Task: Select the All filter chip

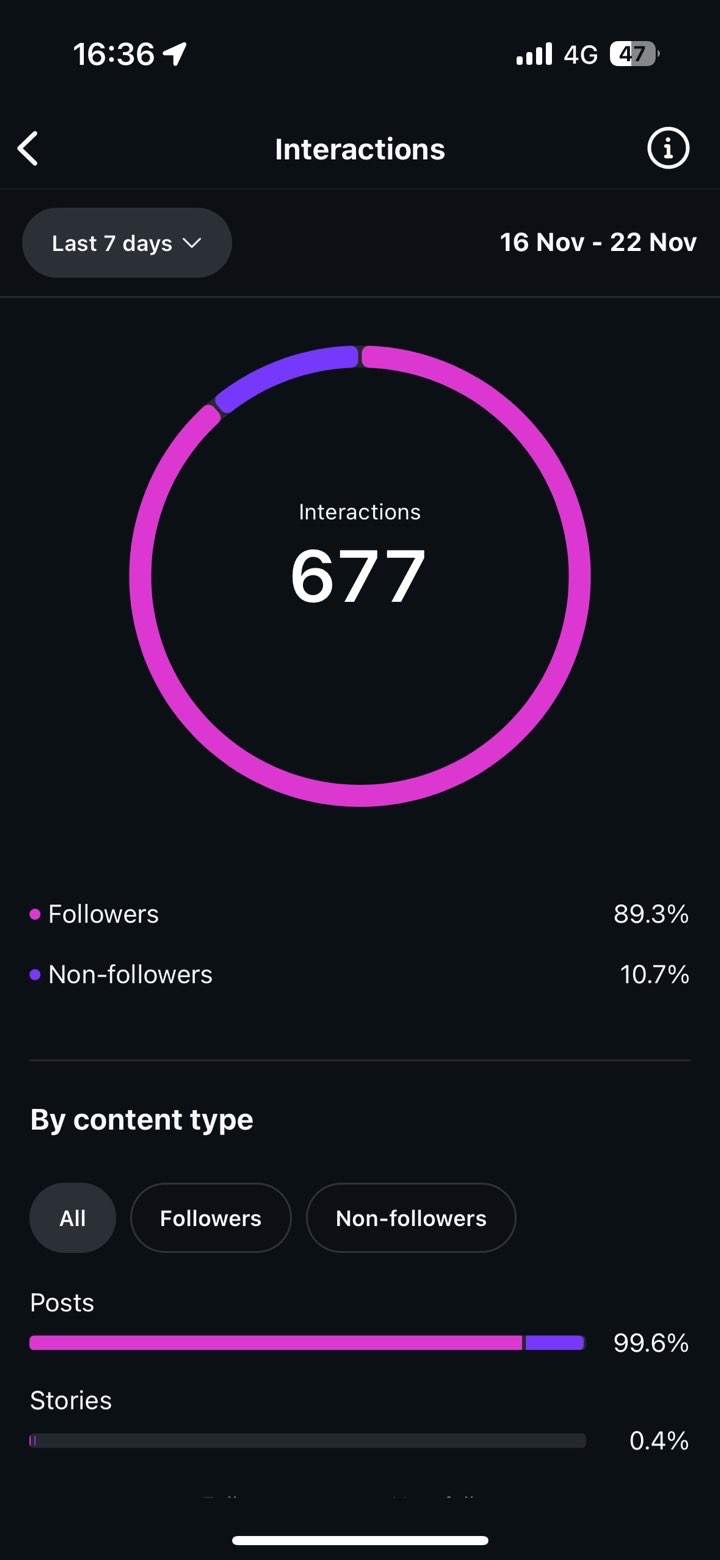Action: click(x=72, y=1218)
